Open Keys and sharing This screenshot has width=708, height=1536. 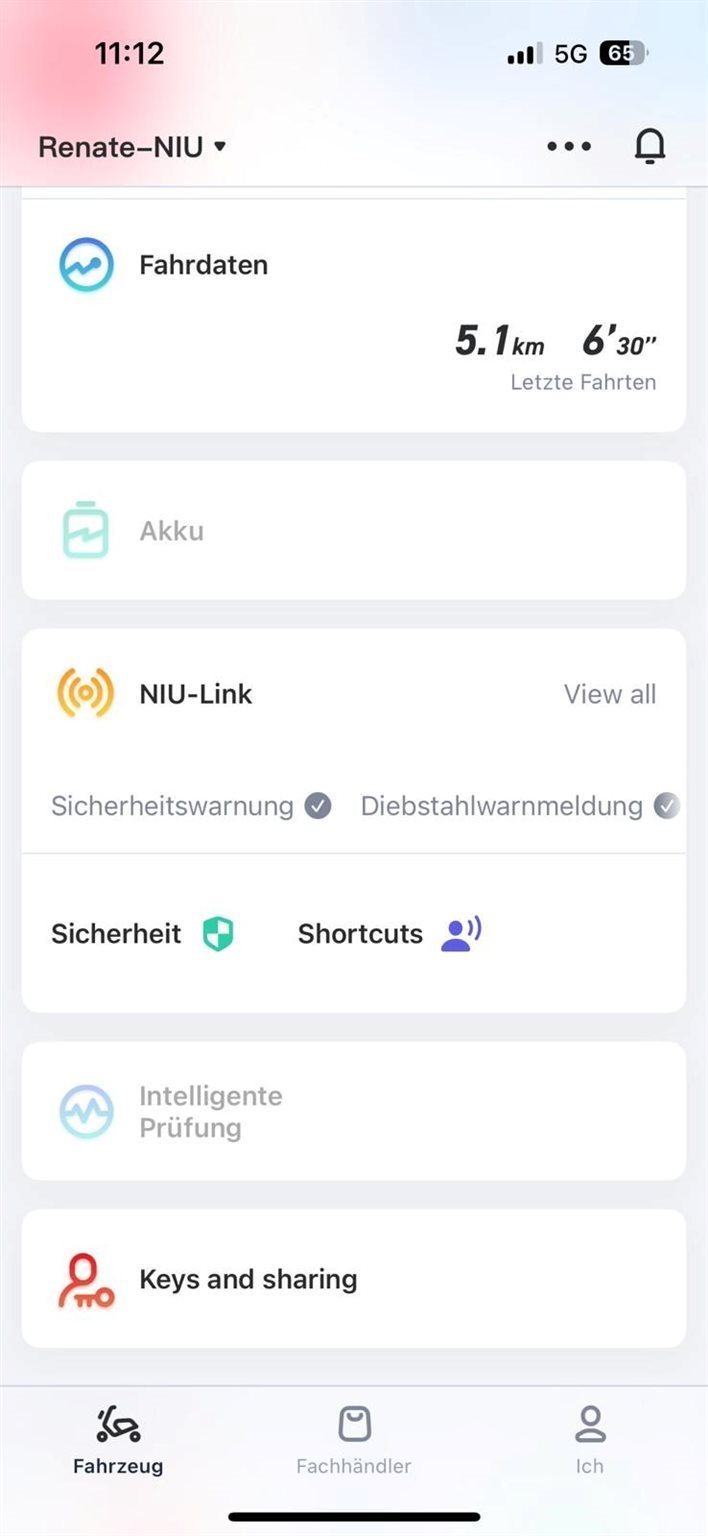point(354,1279)
